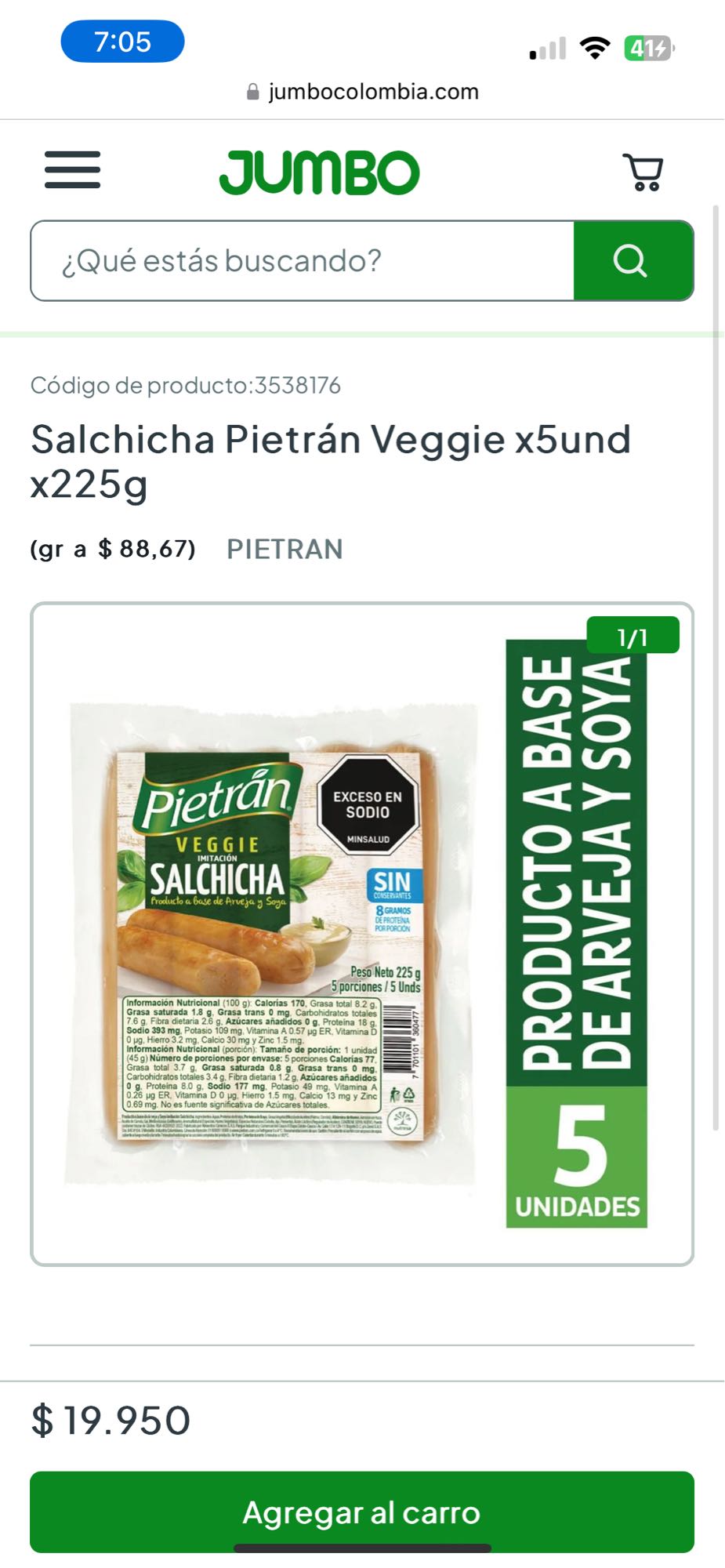Viewport: 725px width, 1568px height.
Task: Open the PIETRAN brand page
Action: [x=285, y=550]
